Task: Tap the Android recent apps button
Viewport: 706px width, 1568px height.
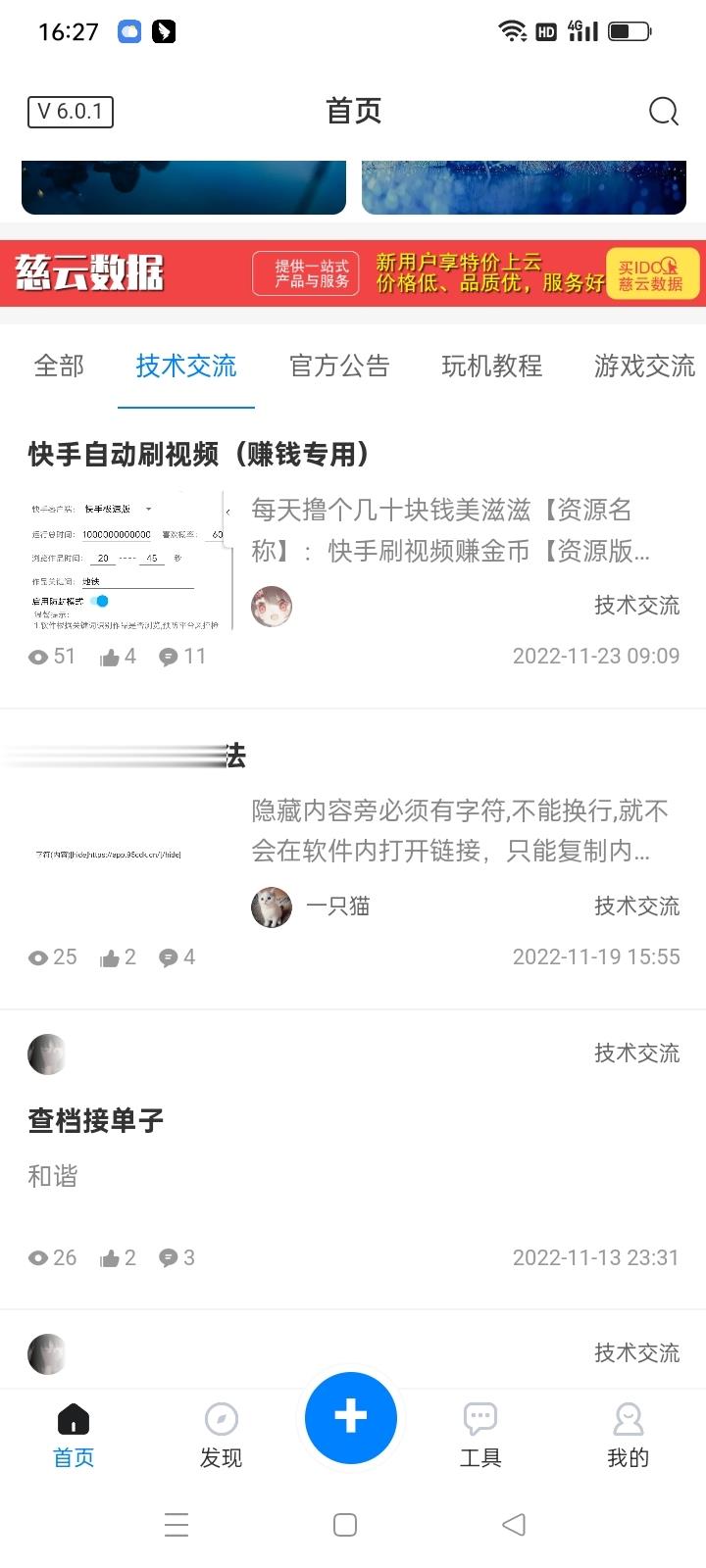Action: click(x=176, y=1525)
